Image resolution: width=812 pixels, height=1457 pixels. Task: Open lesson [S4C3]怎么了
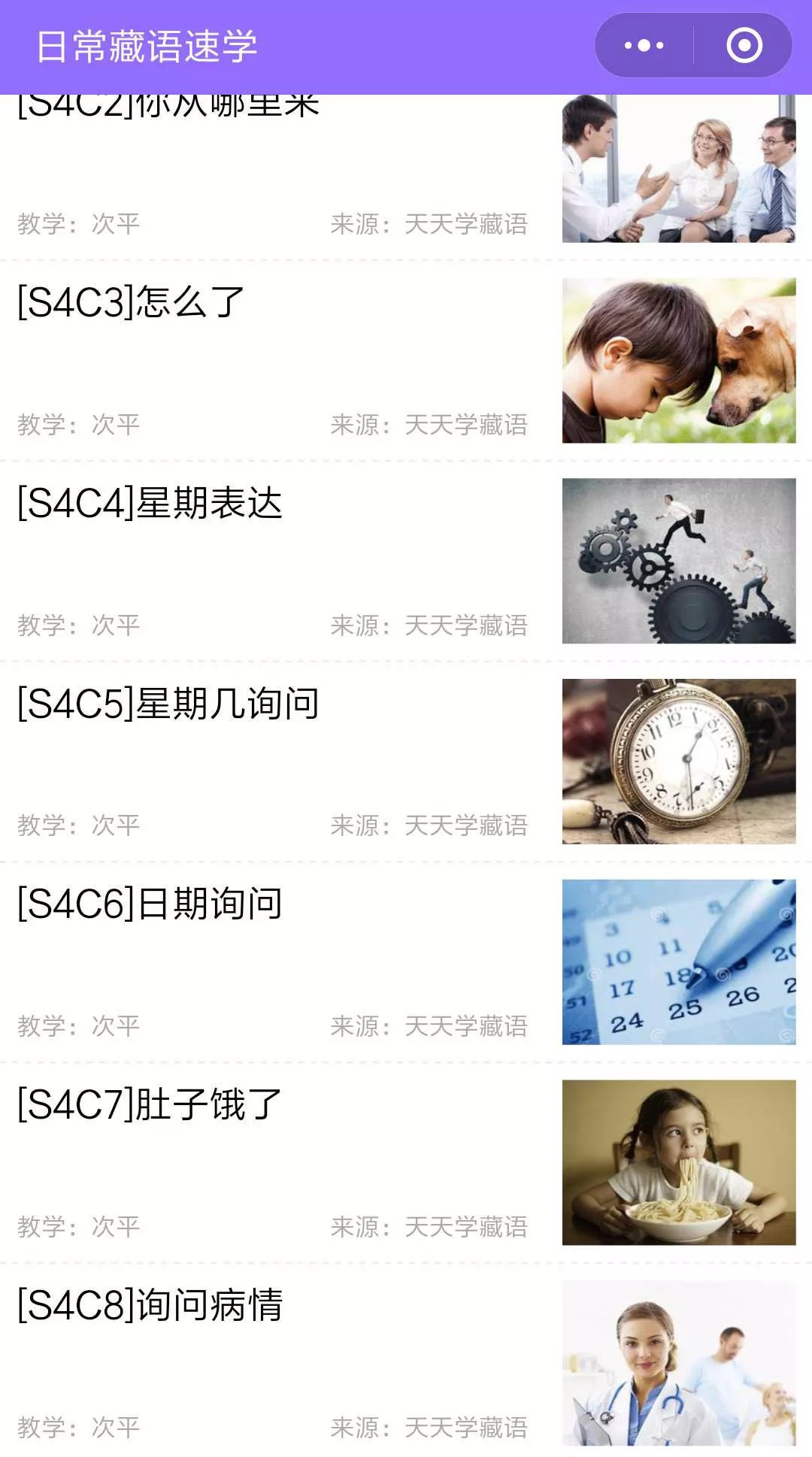(131, 303)
